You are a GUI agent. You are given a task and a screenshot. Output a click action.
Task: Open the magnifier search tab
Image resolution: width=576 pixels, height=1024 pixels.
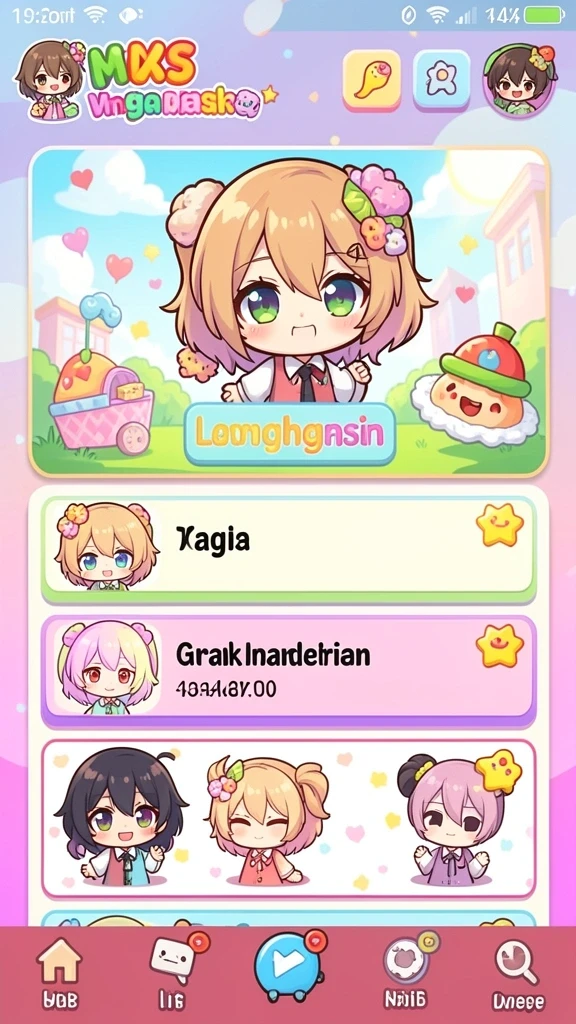517,974
